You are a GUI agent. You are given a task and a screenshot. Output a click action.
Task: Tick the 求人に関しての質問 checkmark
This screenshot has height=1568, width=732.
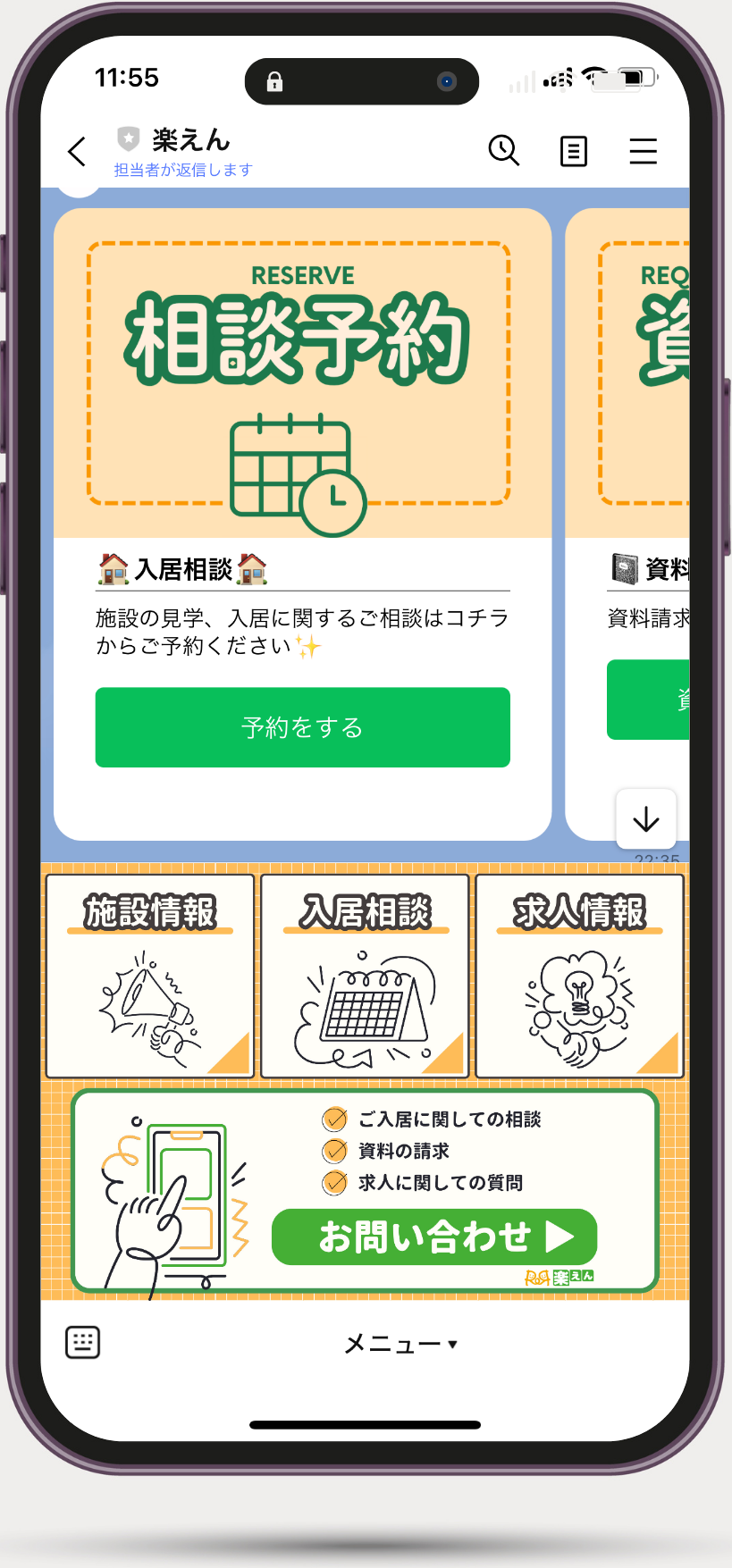333,1182
